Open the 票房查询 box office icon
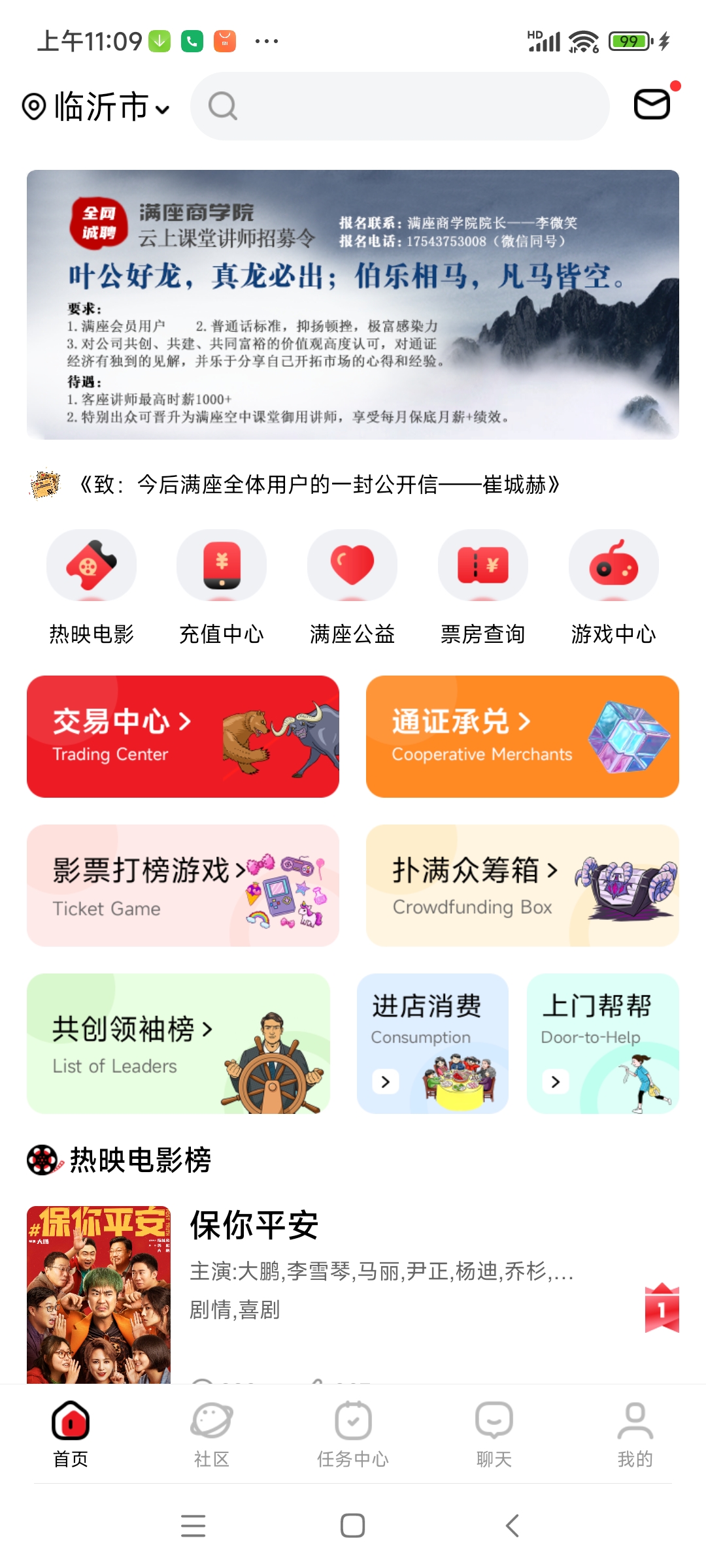Viewport: 706px width, 1568px height. (483, 565)
